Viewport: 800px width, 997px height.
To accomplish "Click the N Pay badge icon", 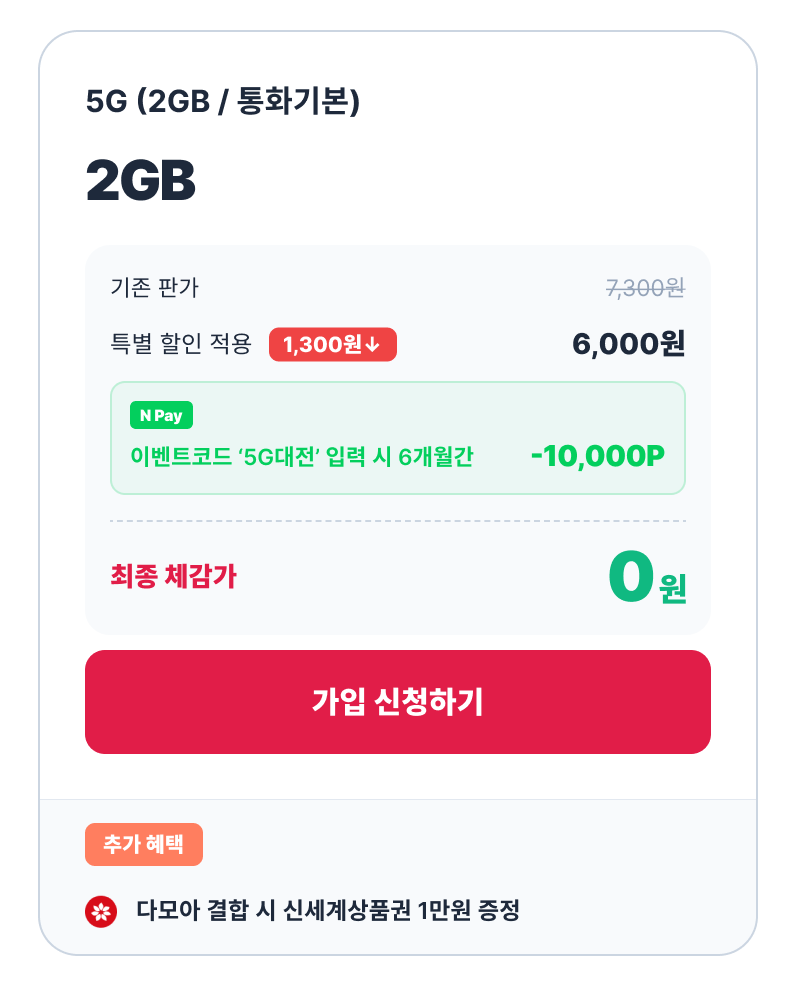I will (160, 415).
